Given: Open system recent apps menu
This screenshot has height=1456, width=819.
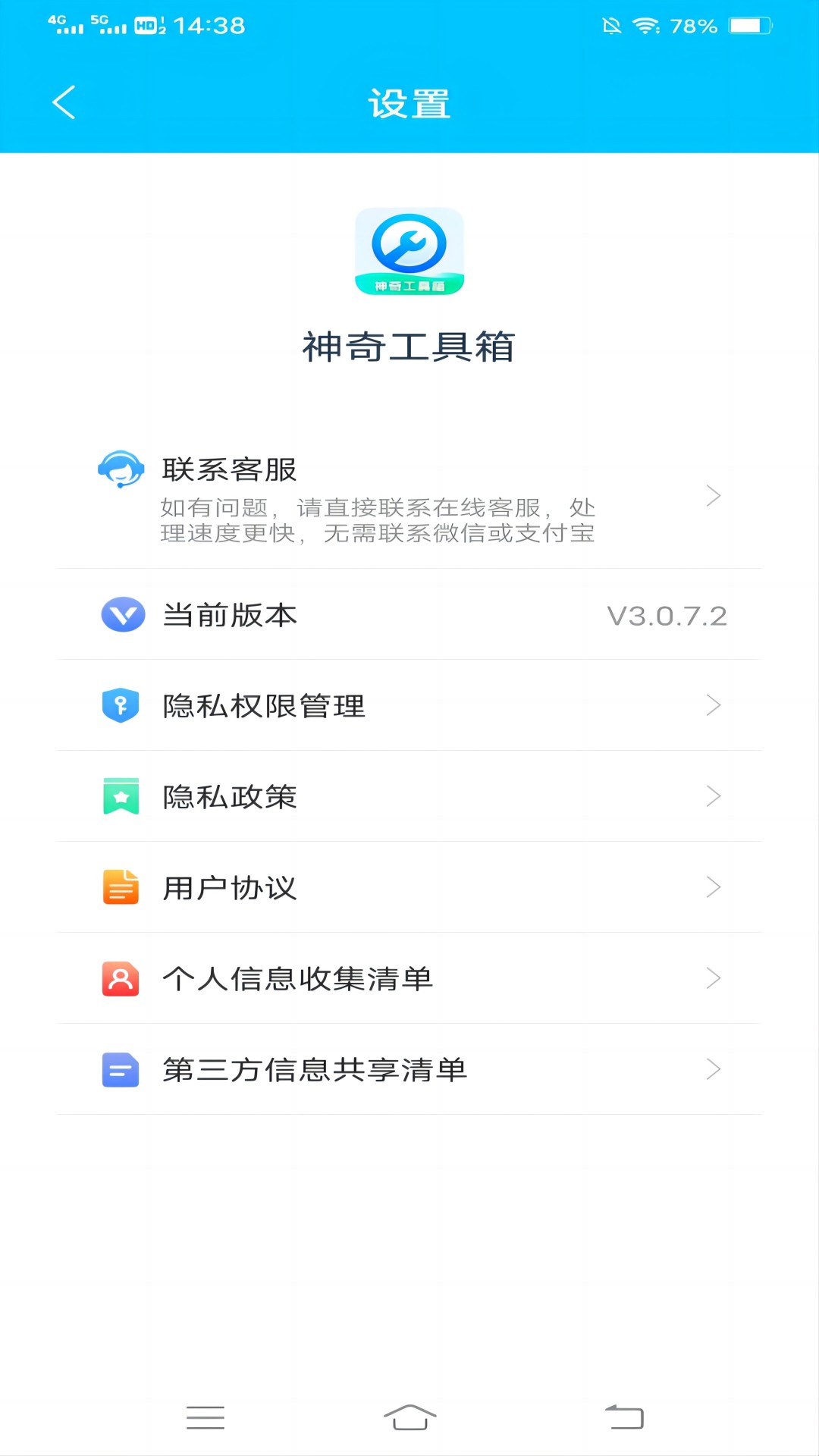Looking at the screenshot, I should click(x=206, y=1417).
